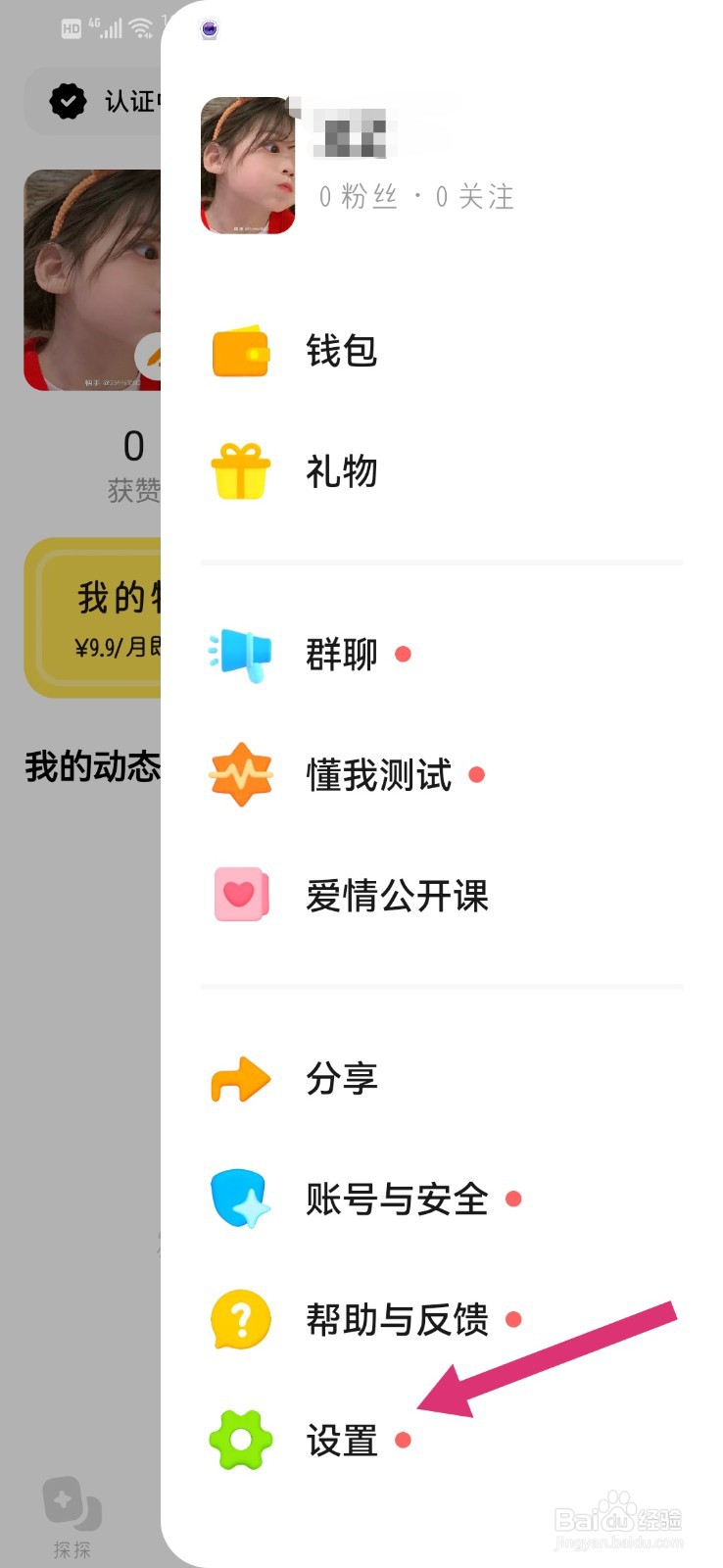
Task: Click the blue 群聊 megaphone icon
Action: coord(240,654)
